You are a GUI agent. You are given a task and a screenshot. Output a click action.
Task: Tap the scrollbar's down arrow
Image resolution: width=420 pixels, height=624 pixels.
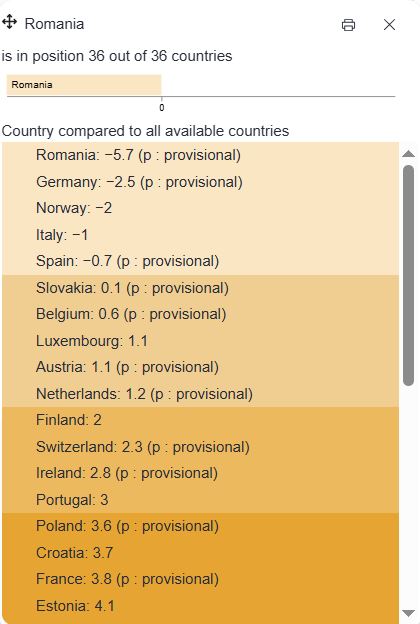coord(408,613)
